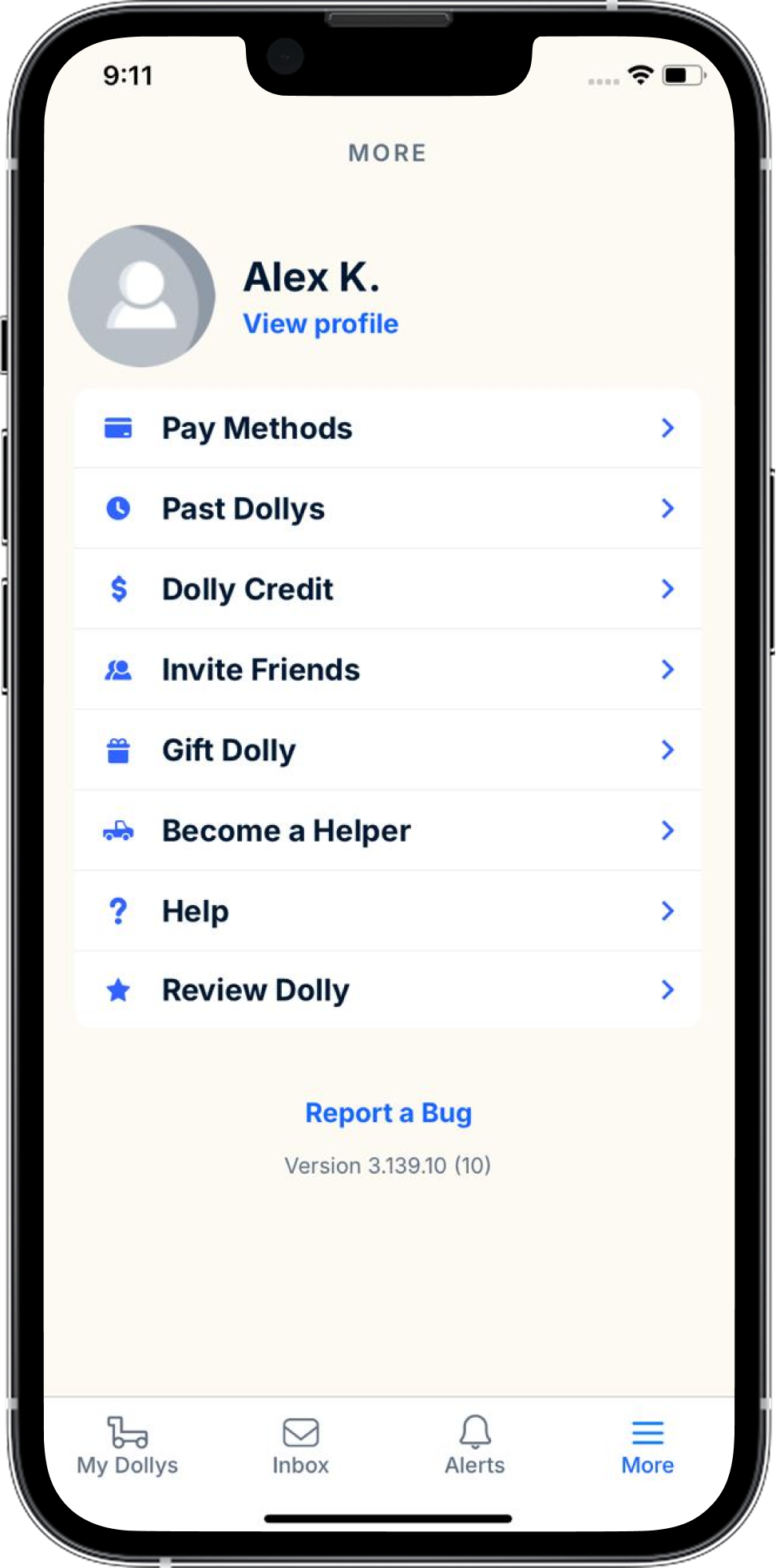The height and width of the screenshot is (1568, 776).
Task: Open the Alerts tab
Action: pos(474,1447)
